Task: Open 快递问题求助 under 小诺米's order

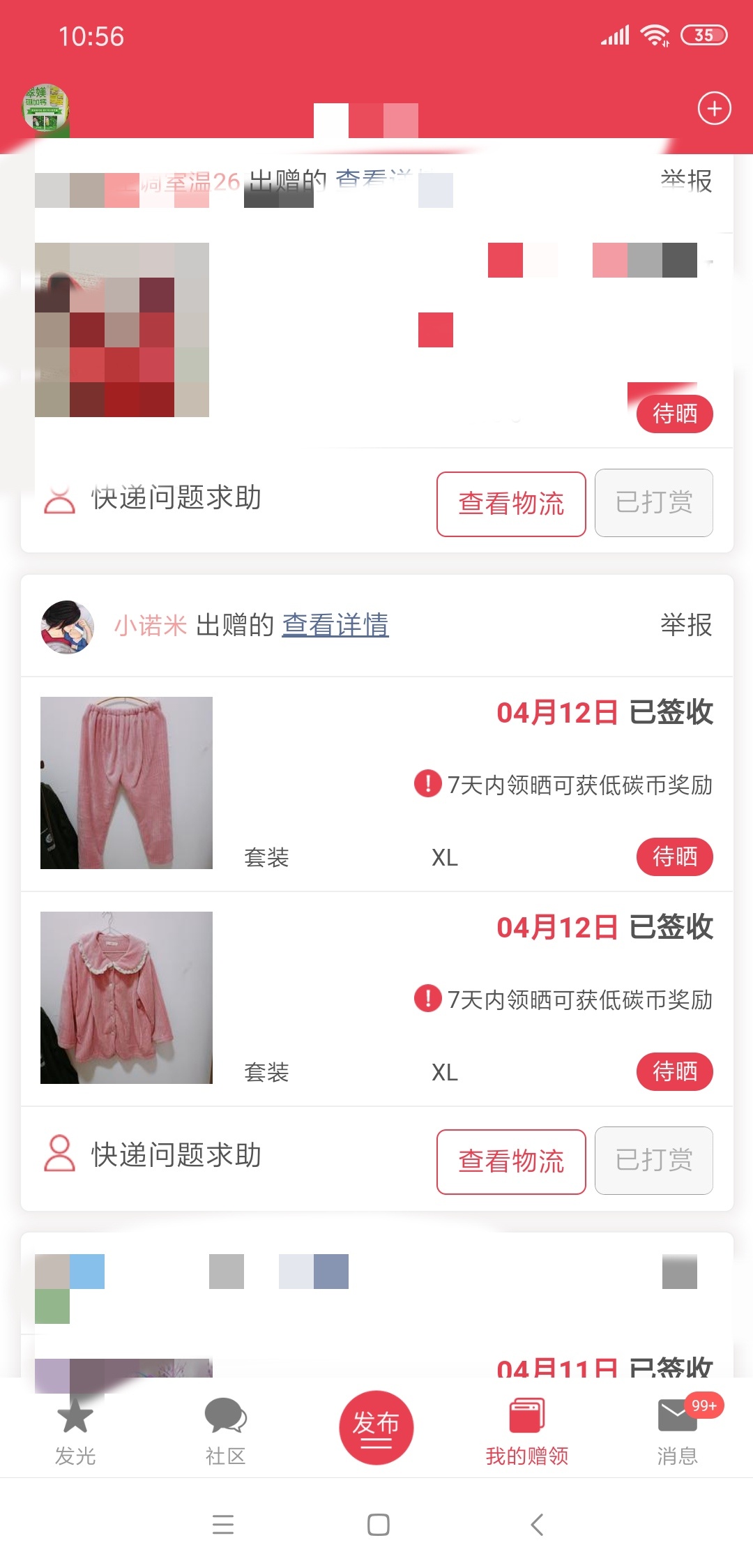Action: click(x=153, y=1155)
